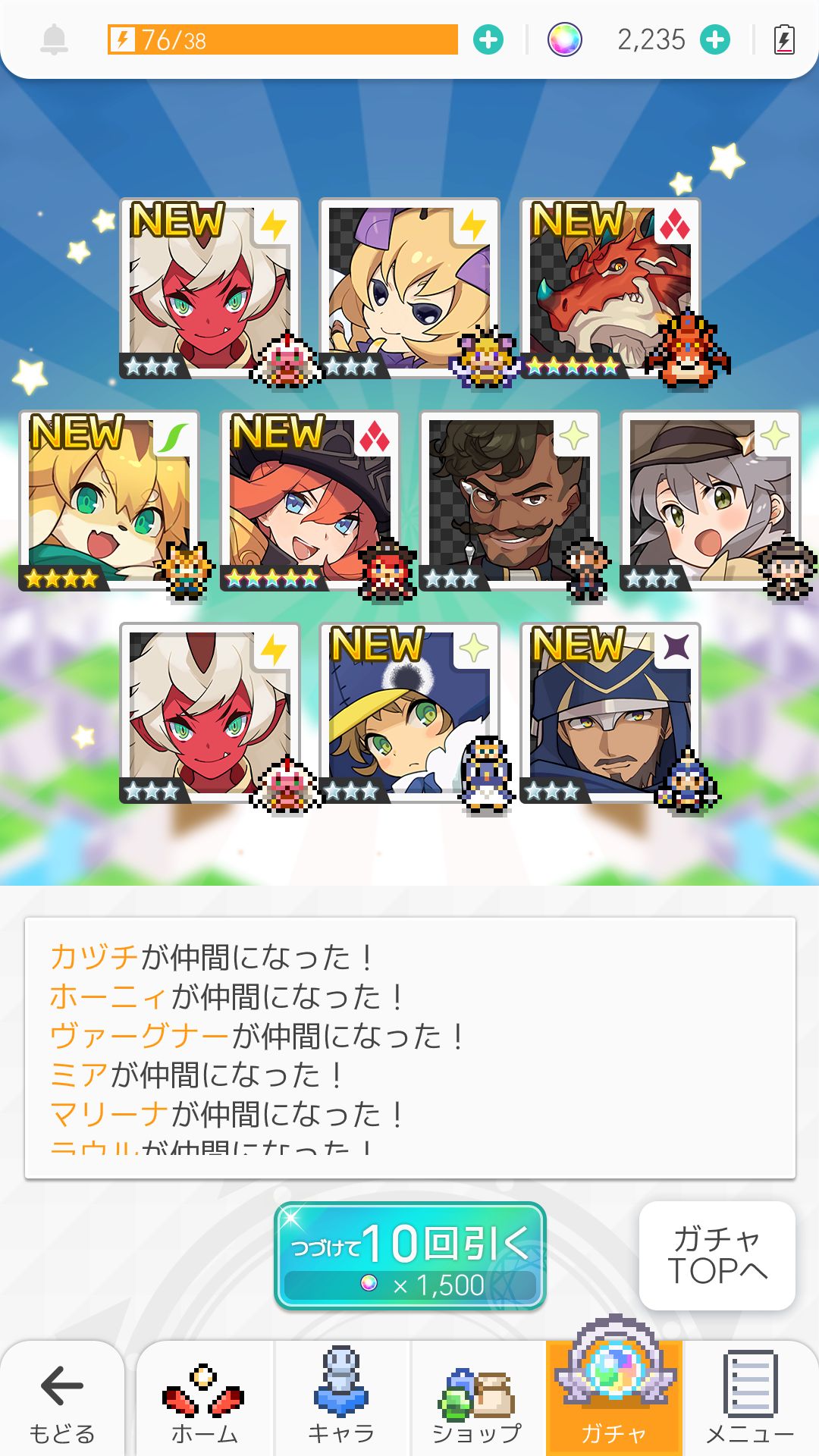Open the 5-star red-haired witch card
This screenshot has height=1456, width=819.
point(309,500)
